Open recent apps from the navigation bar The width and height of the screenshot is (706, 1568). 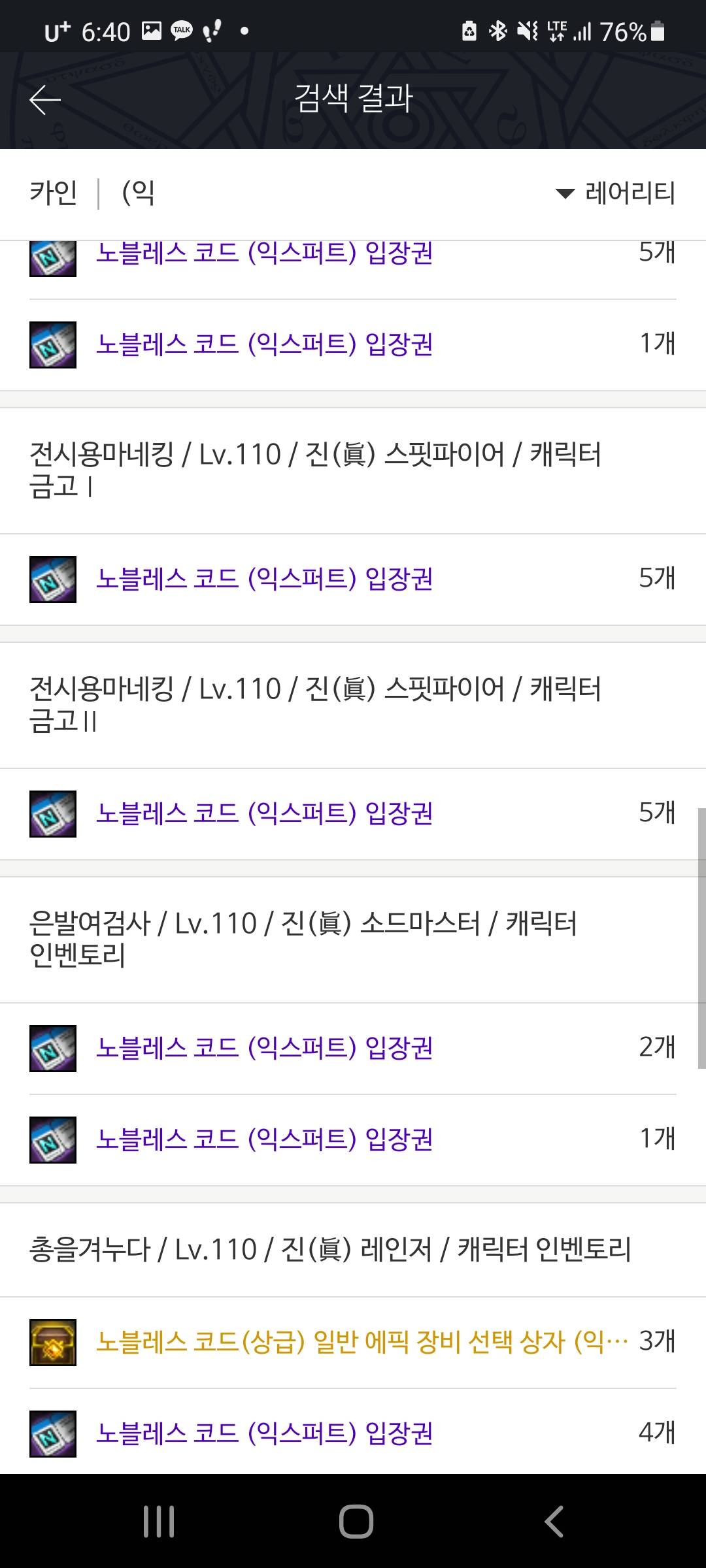159,1521
